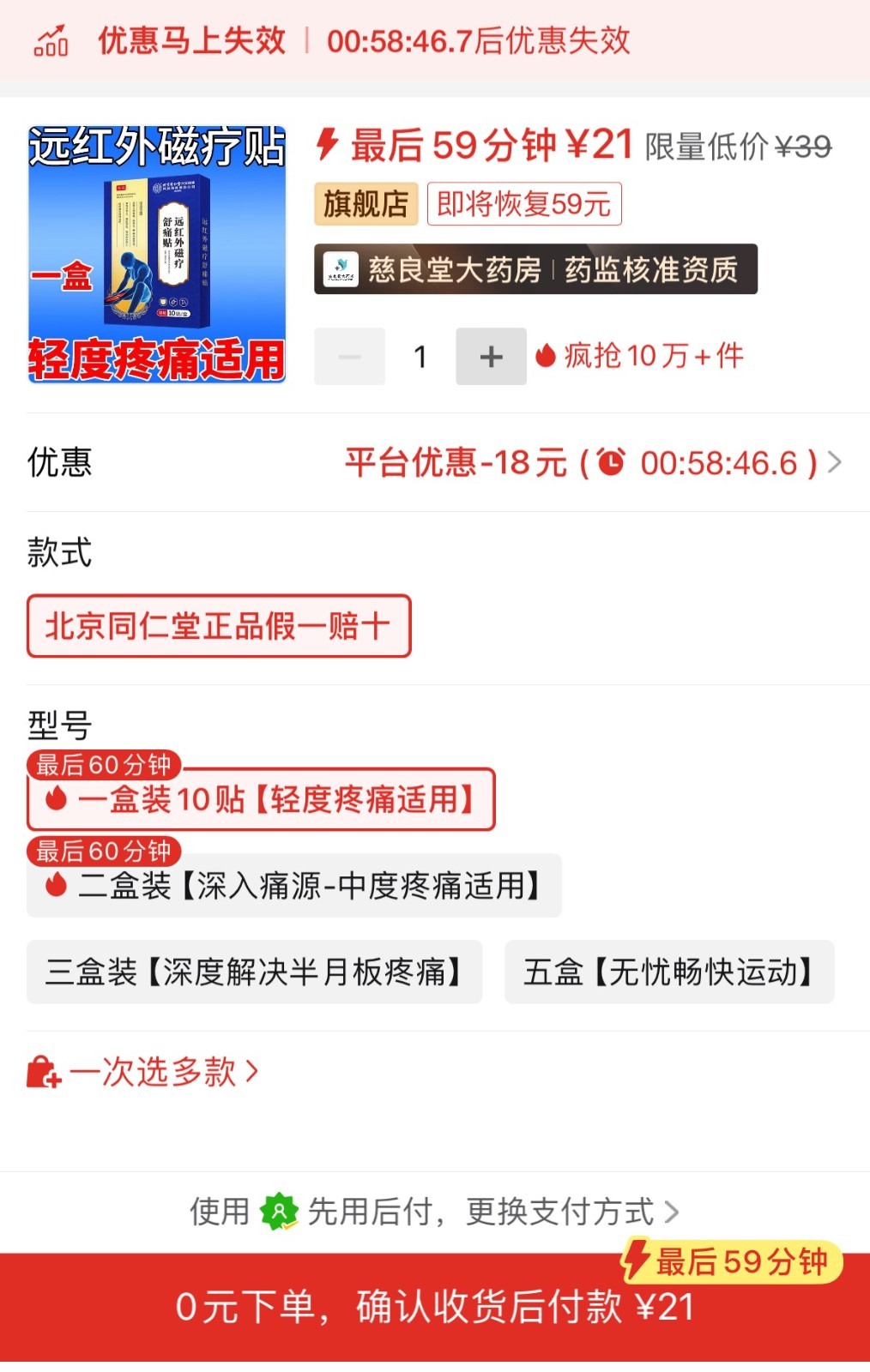Confirm order with 0元下单 button
The height and width of the screenshot is (1372, 870).
[435, 1307]
